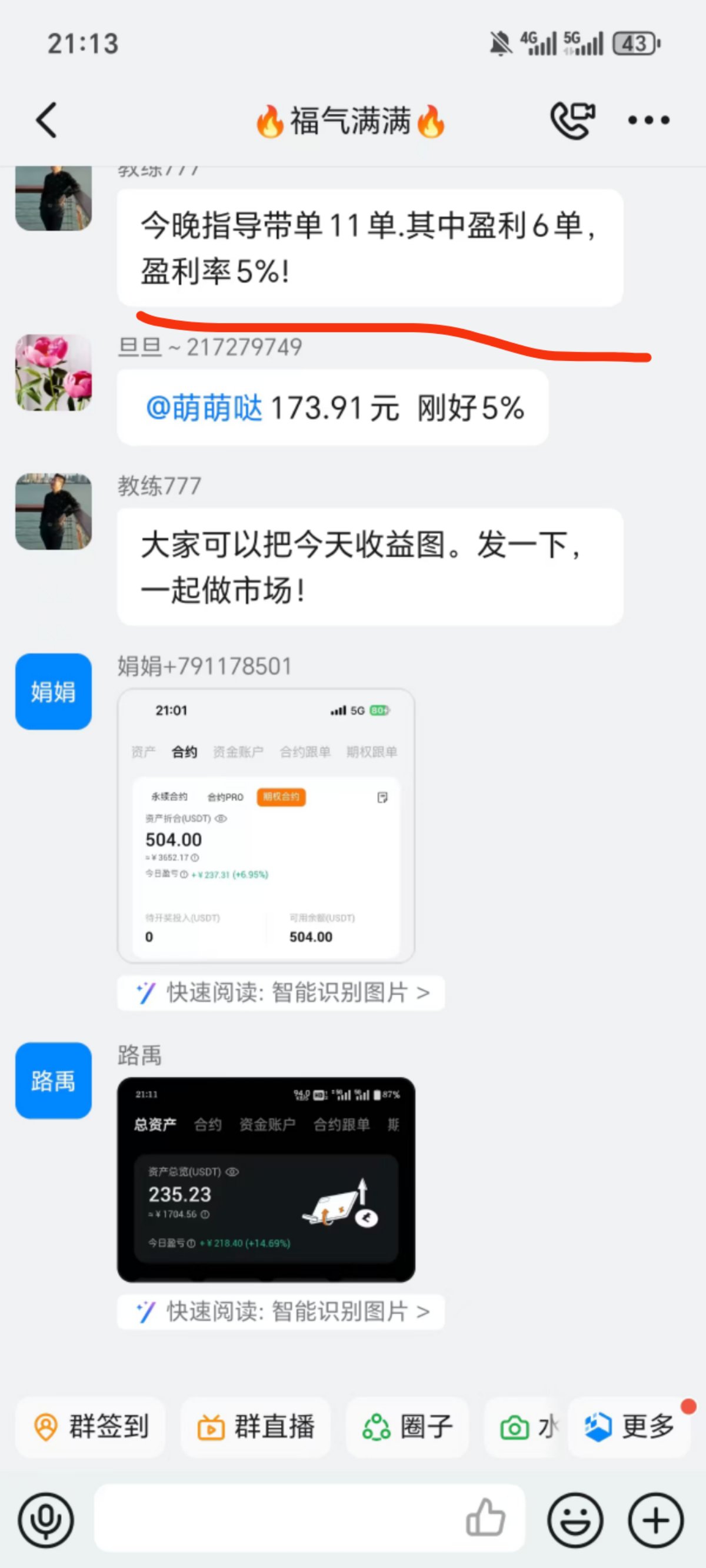Image resolution: width=706 pixels, height=1568 pixels.
Task: Open 娟娟's shared screenshot image
Action: click(x=266, y=825)
